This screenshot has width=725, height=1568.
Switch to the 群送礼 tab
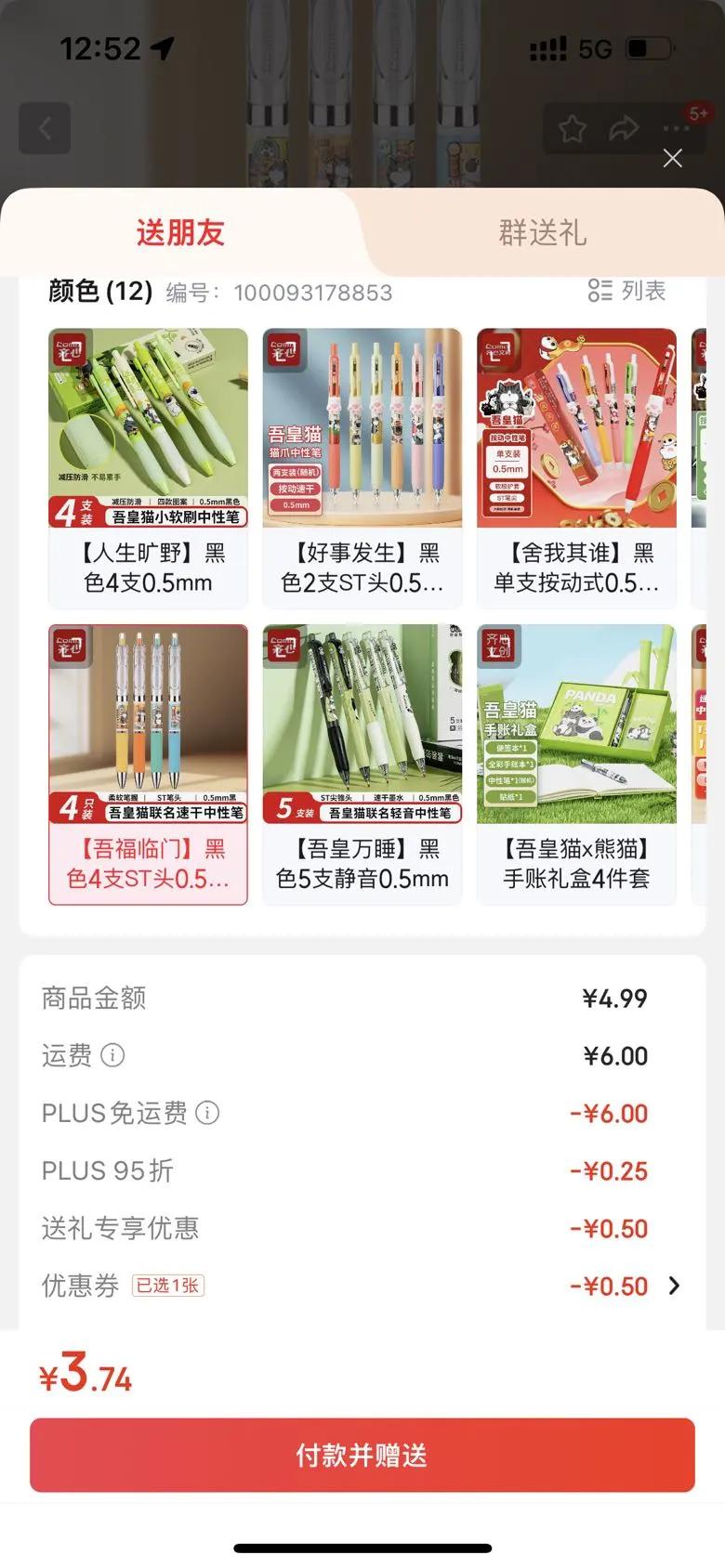tap(542, 232)
